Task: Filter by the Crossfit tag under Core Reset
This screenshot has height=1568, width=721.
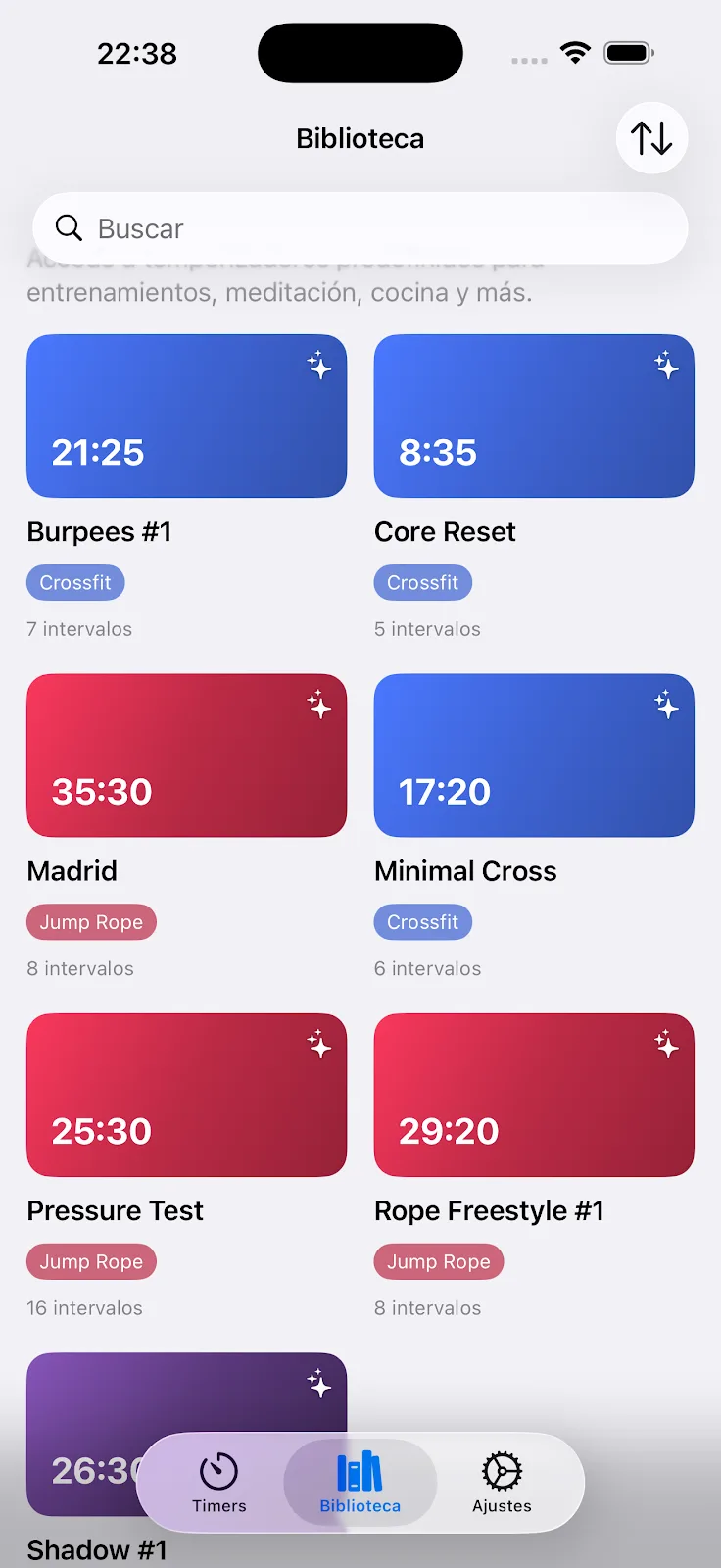Action: pyautogui.click(x=422, y=582)
